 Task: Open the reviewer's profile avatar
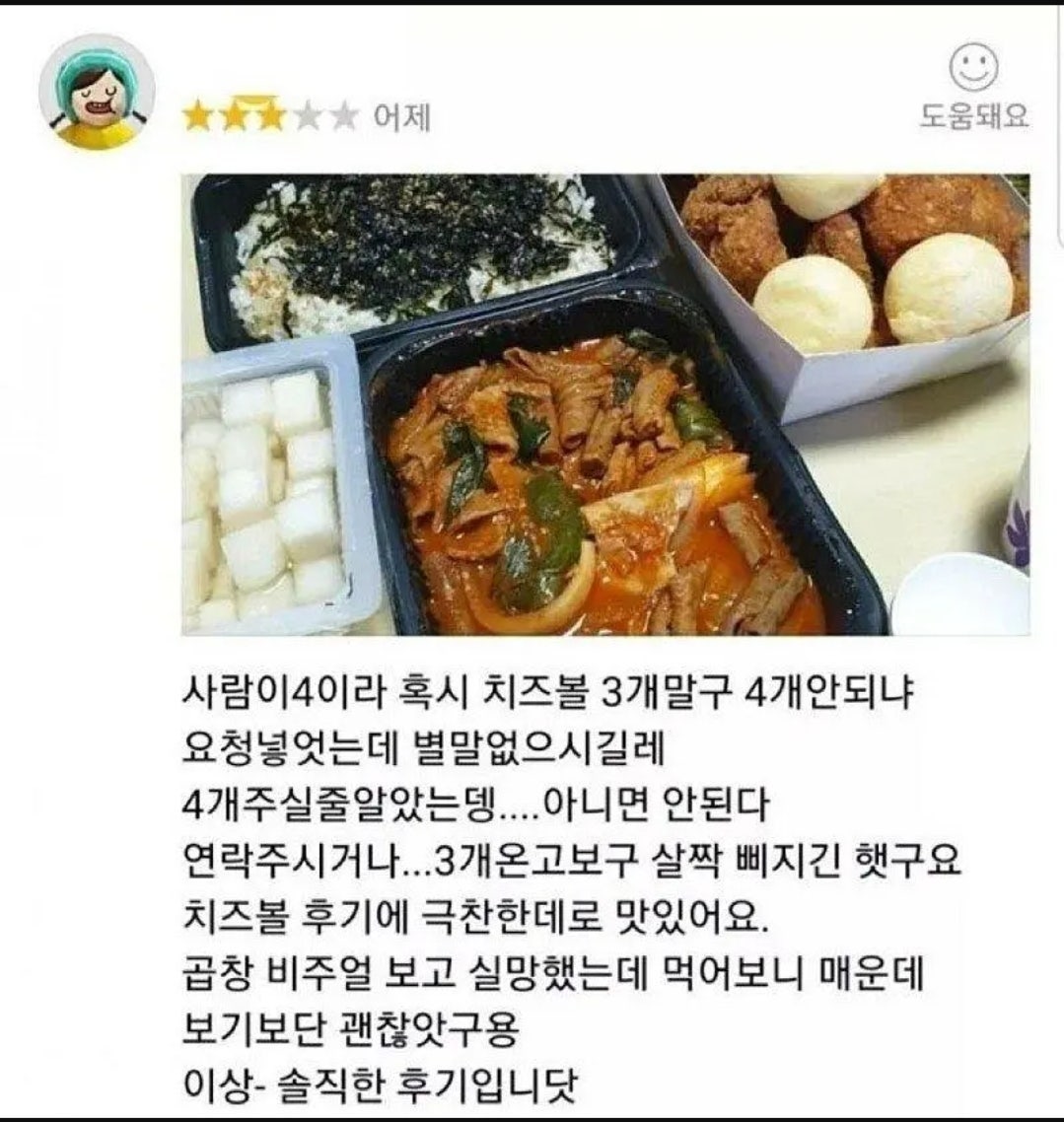97,92
